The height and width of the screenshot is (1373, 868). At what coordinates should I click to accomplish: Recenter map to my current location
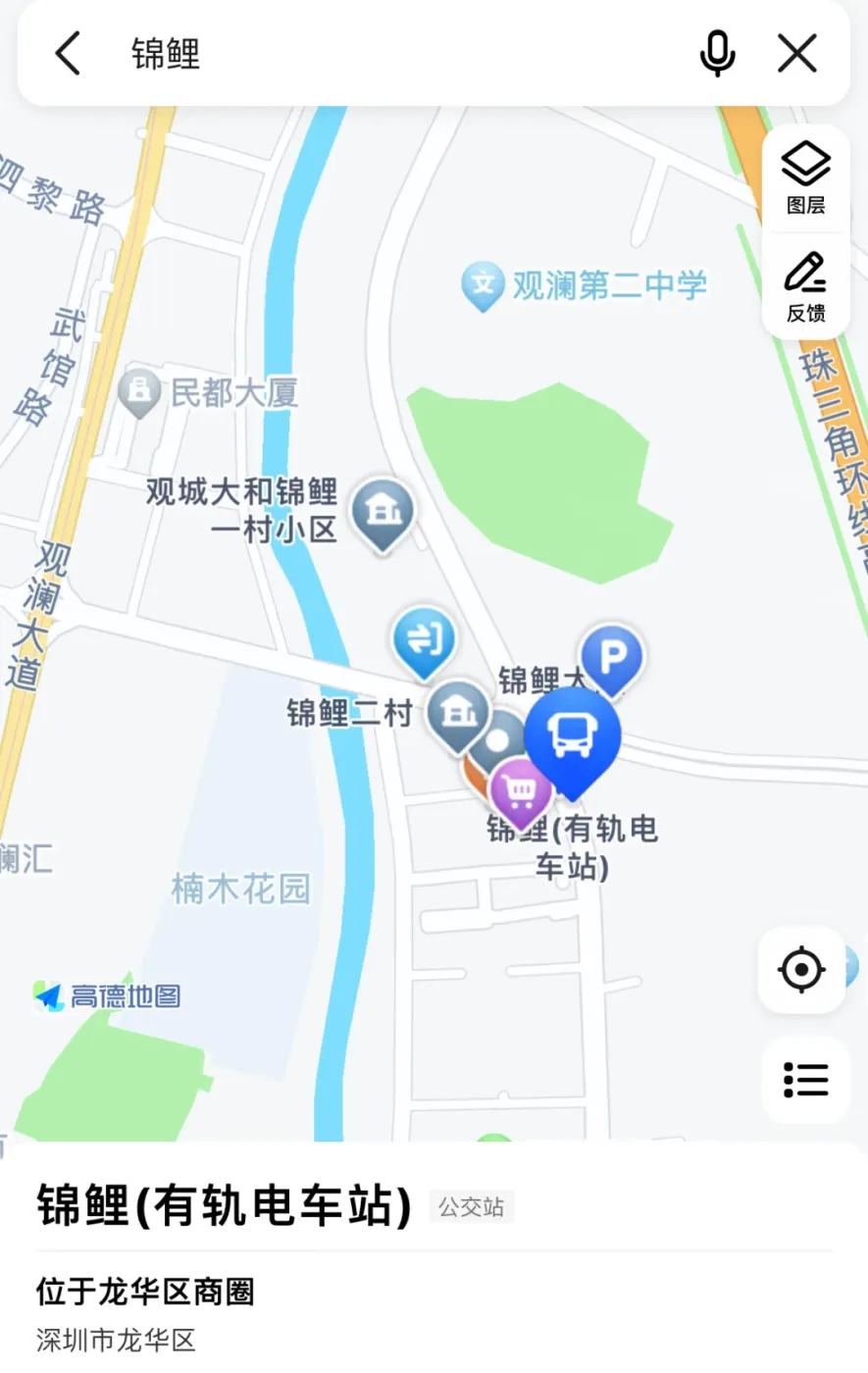pyautogui.click(x=801, y=970)
